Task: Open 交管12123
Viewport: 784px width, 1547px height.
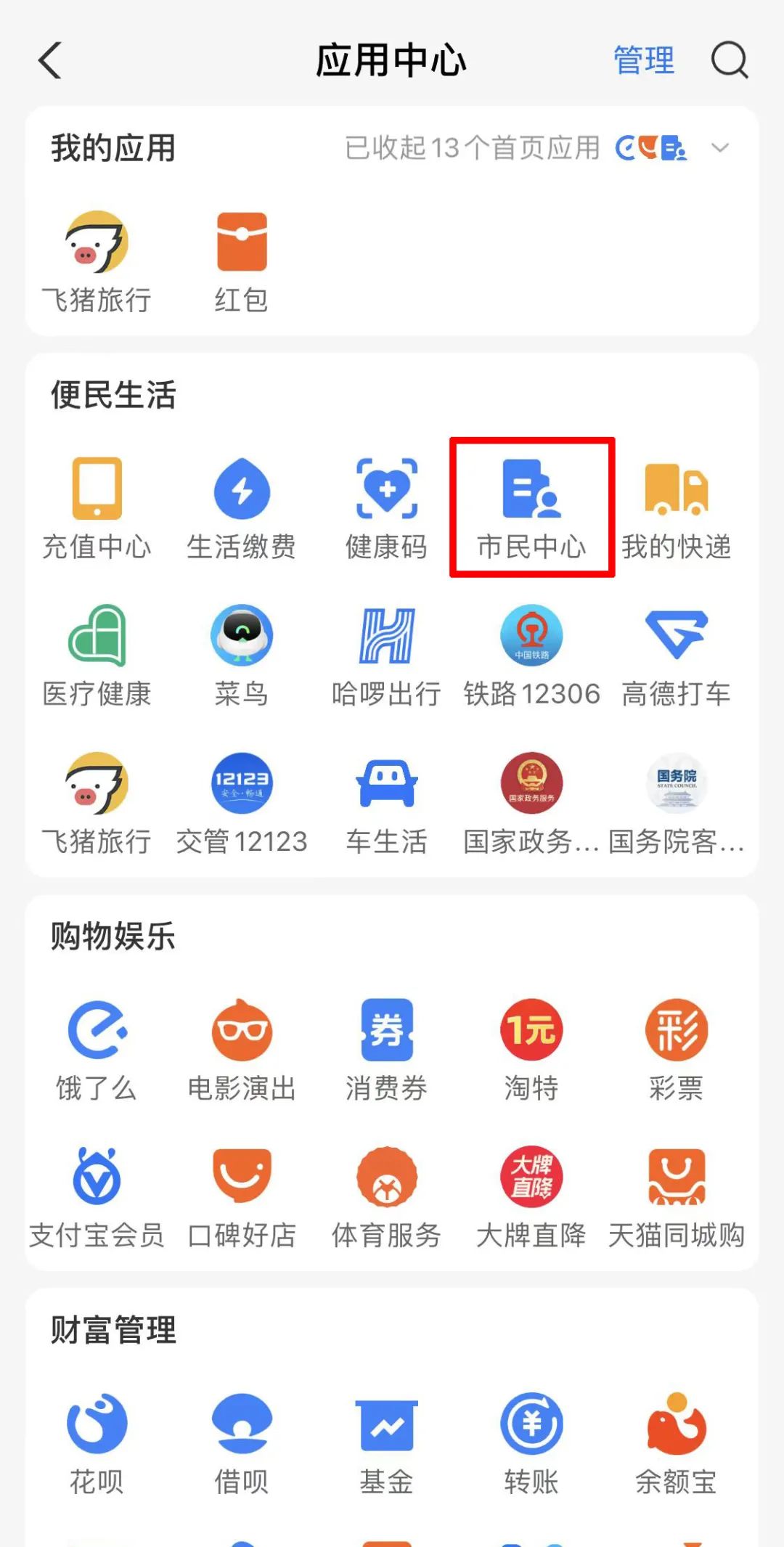Action: pyautogui.click(x=242, y=803)
